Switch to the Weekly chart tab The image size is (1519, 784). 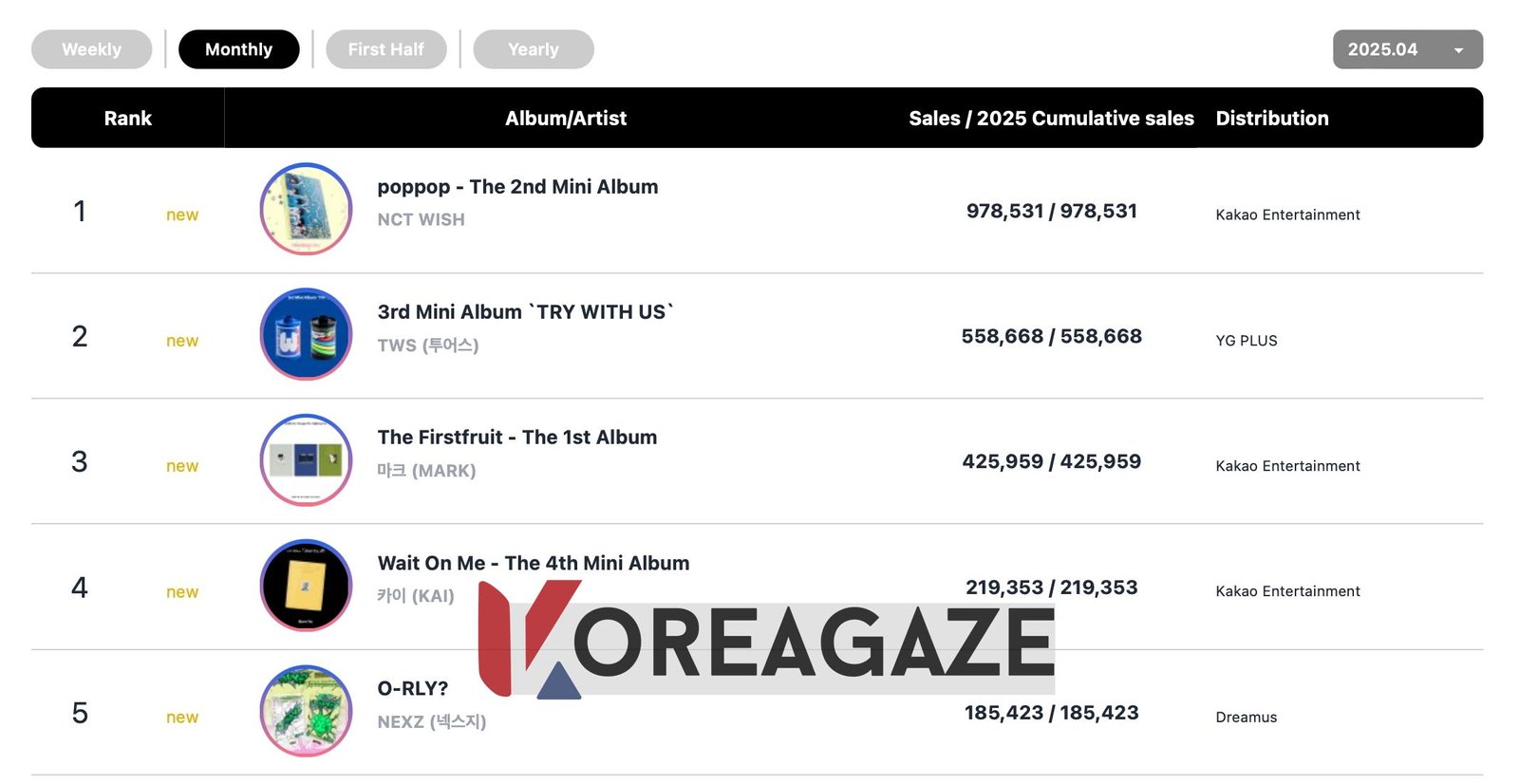pyautogui.click(x=91, y=49)
